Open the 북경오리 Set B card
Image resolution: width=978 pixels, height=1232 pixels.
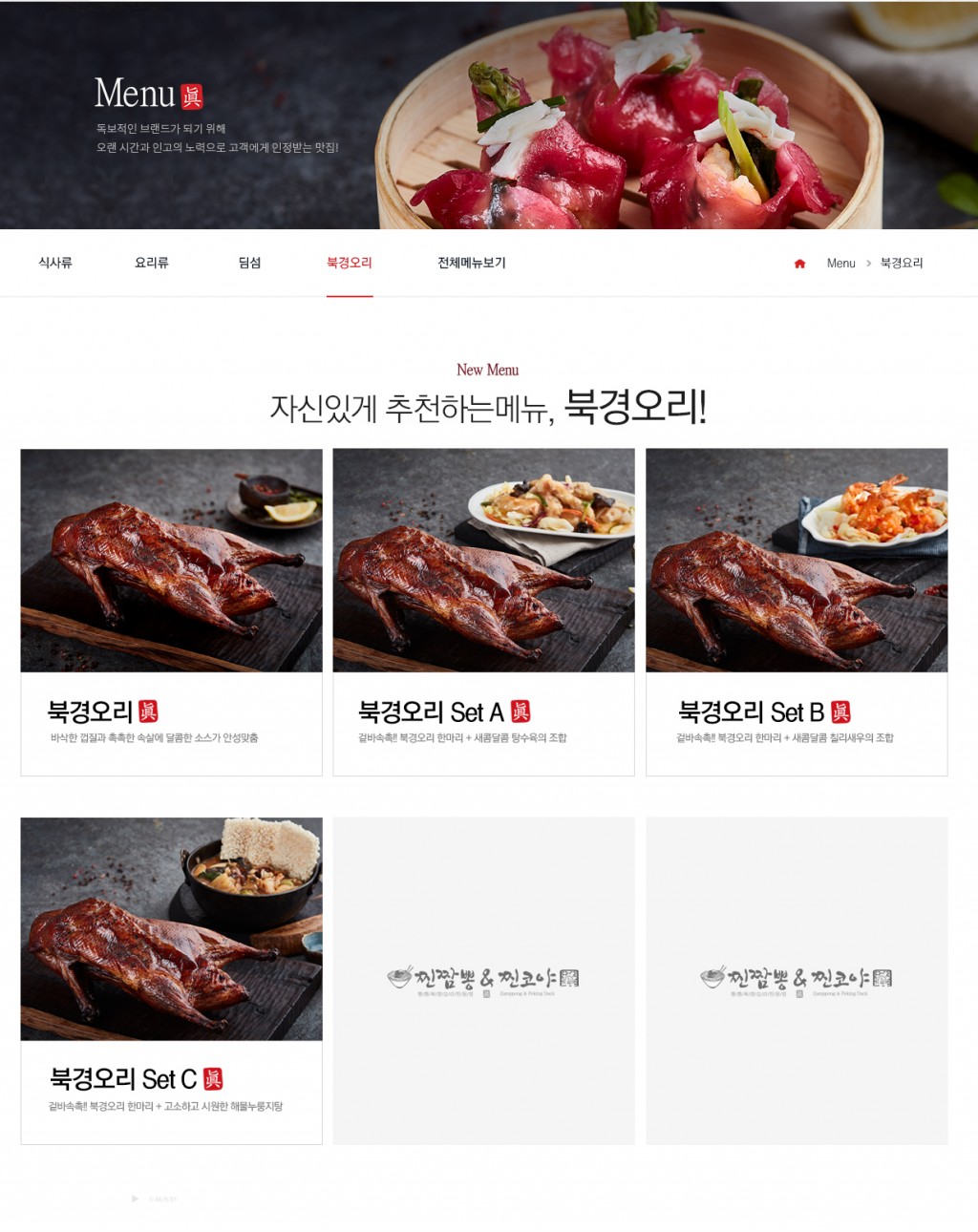click(x=797, y=611)
